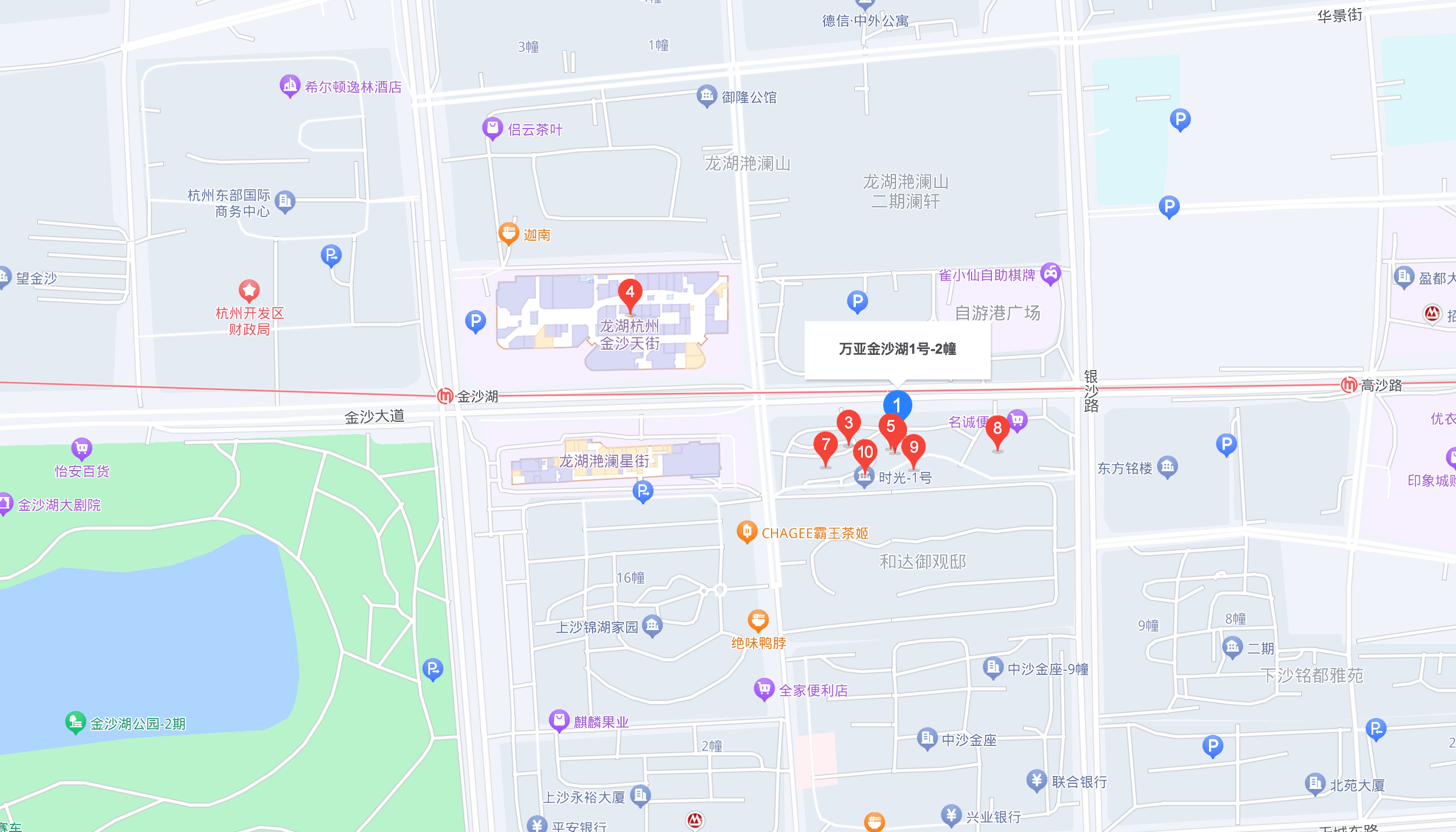
Task: Open red map marker number 10
Action: pos(865,452)
